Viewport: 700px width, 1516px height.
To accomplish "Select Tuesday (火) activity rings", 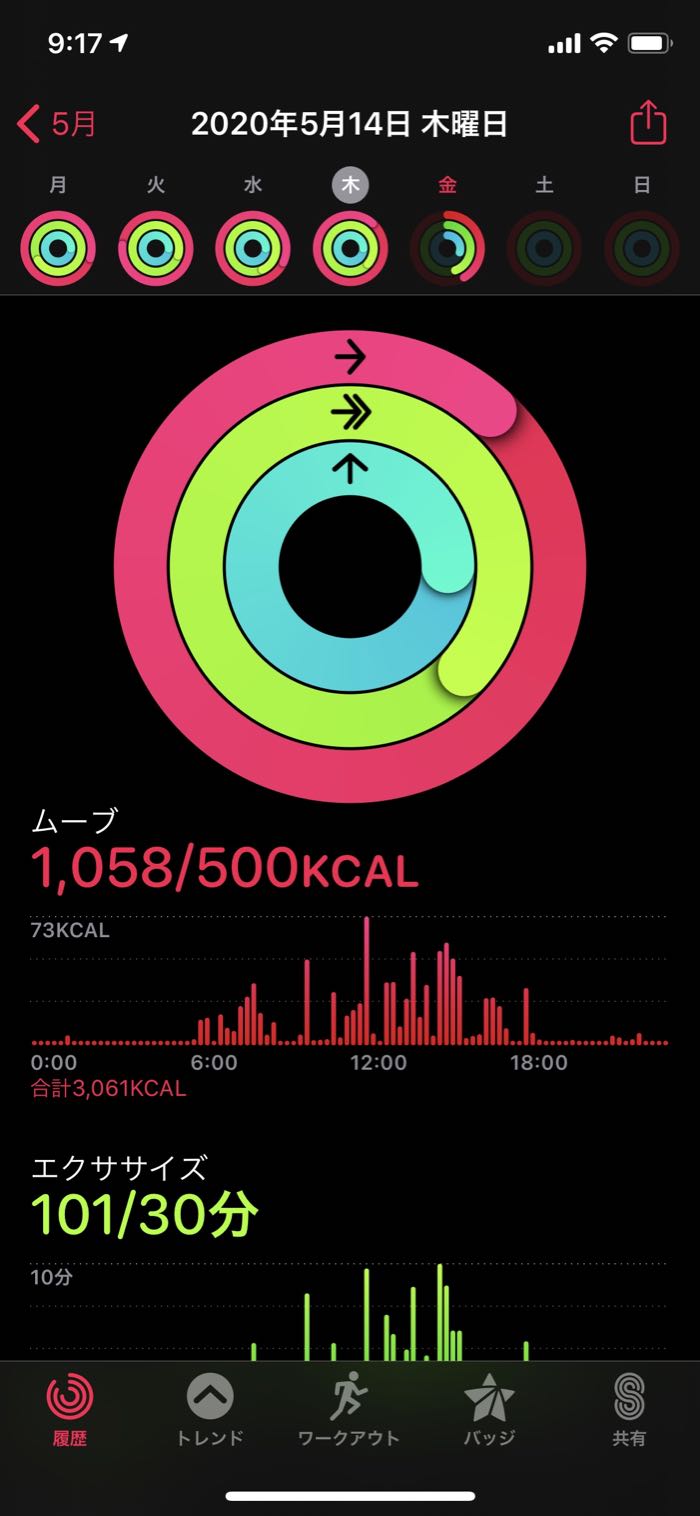I will 155,248.
